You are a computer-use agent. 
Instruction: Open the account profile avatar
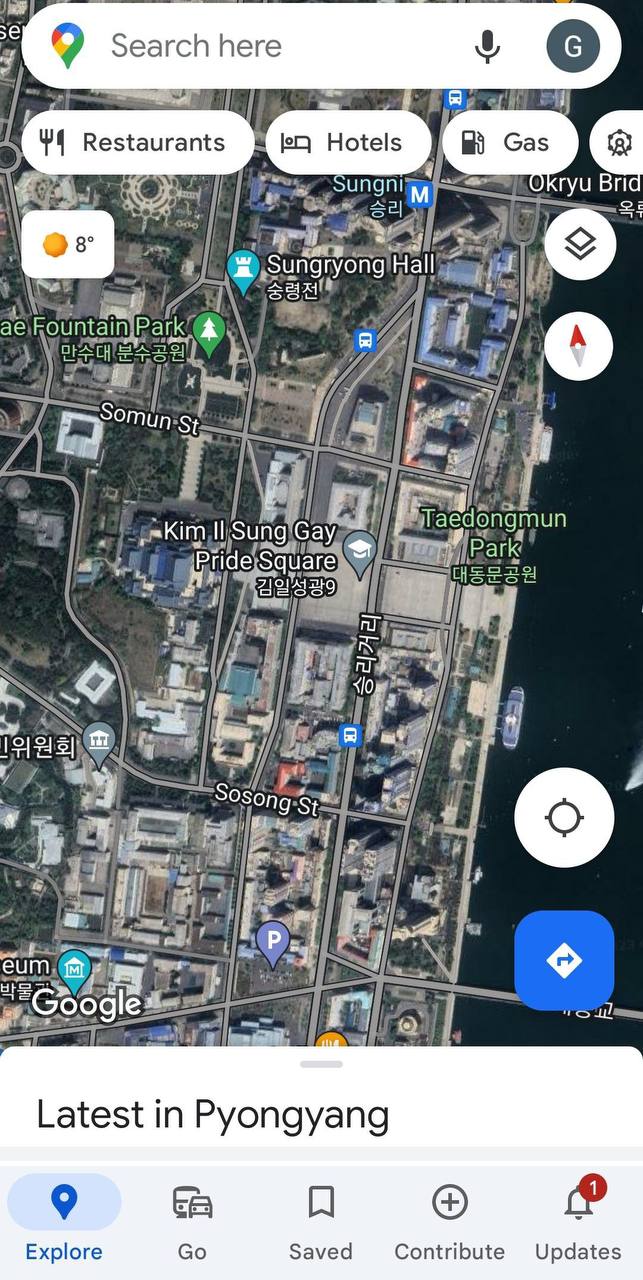573,46
